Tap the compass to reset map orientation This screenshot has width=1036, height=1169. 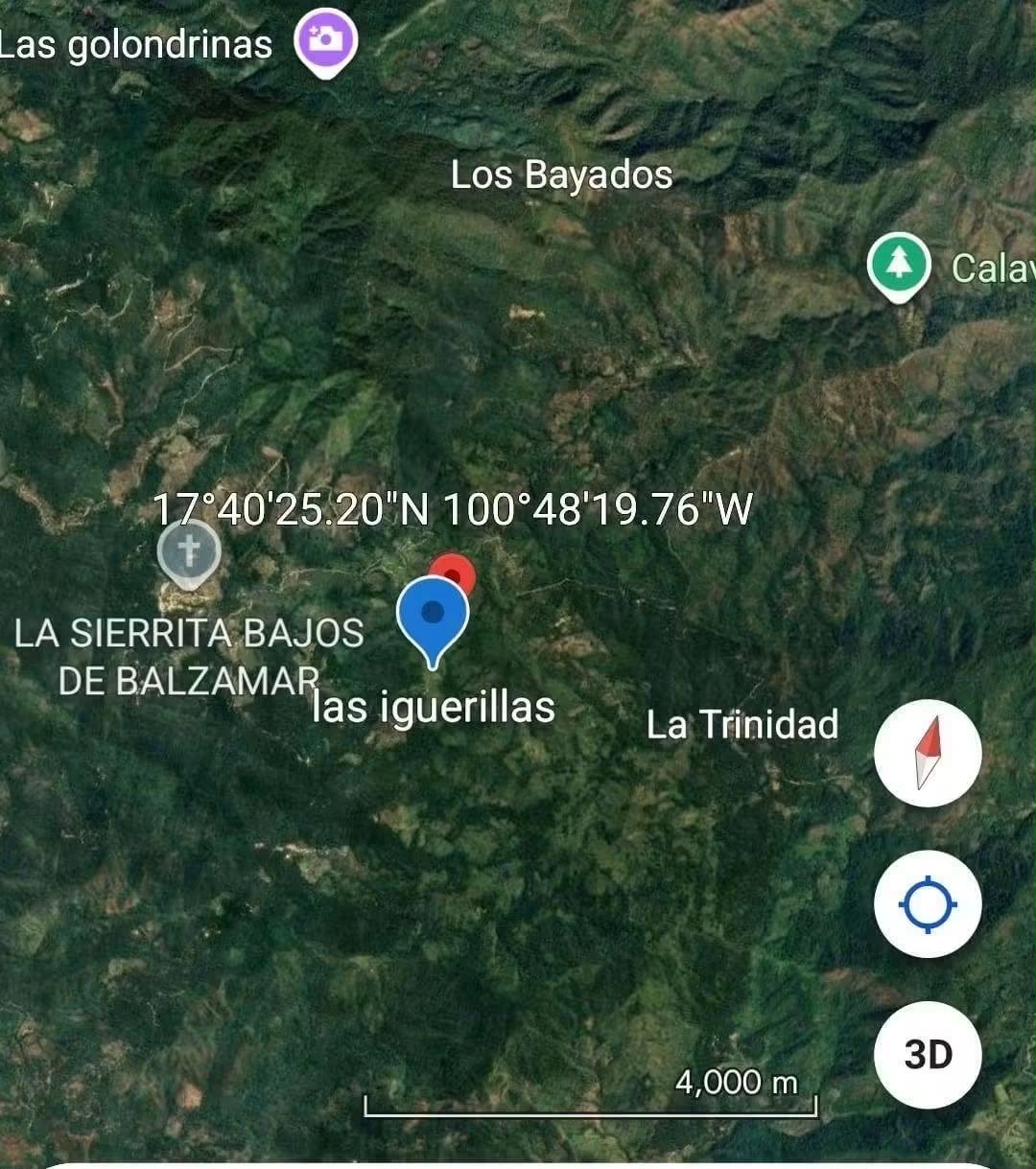coord(928,753)
